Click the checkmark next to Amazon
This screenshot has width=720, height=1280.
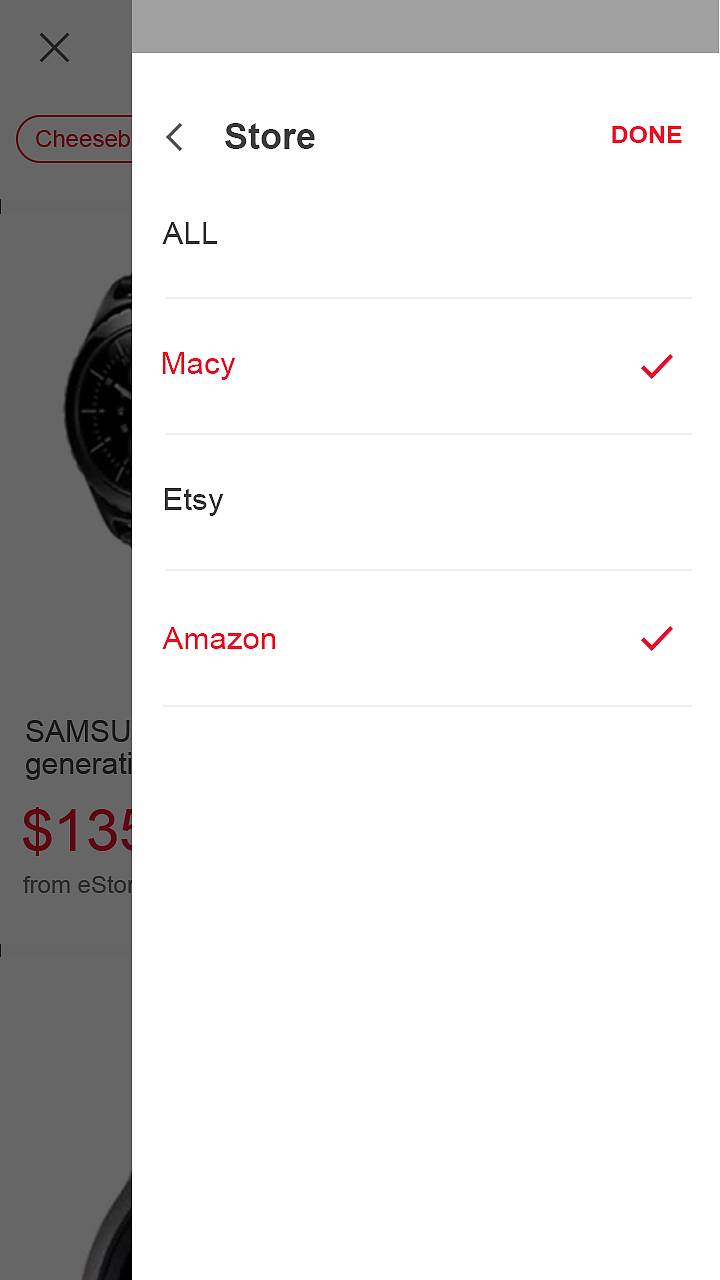click(656, 638)
